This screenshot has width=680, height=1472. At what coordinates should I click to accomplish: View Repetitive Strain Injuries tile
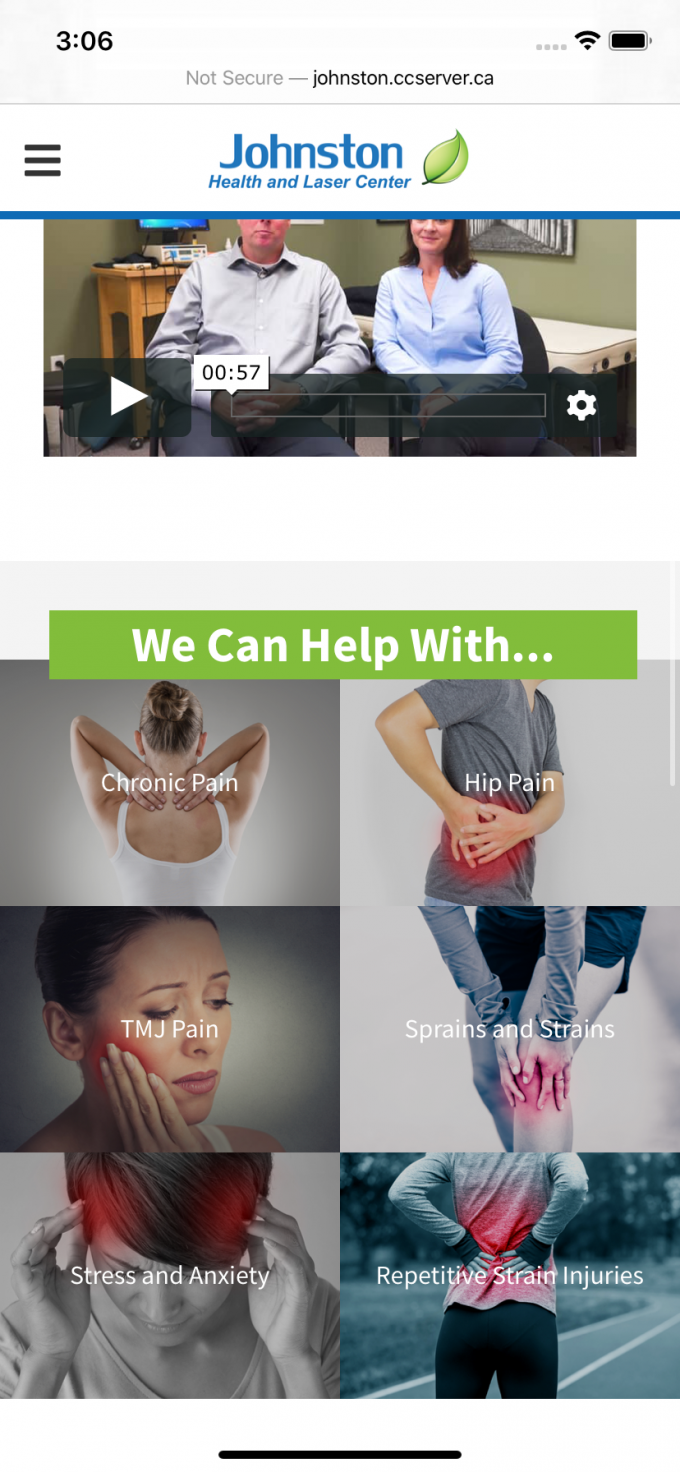click(x=510, y=1275)
